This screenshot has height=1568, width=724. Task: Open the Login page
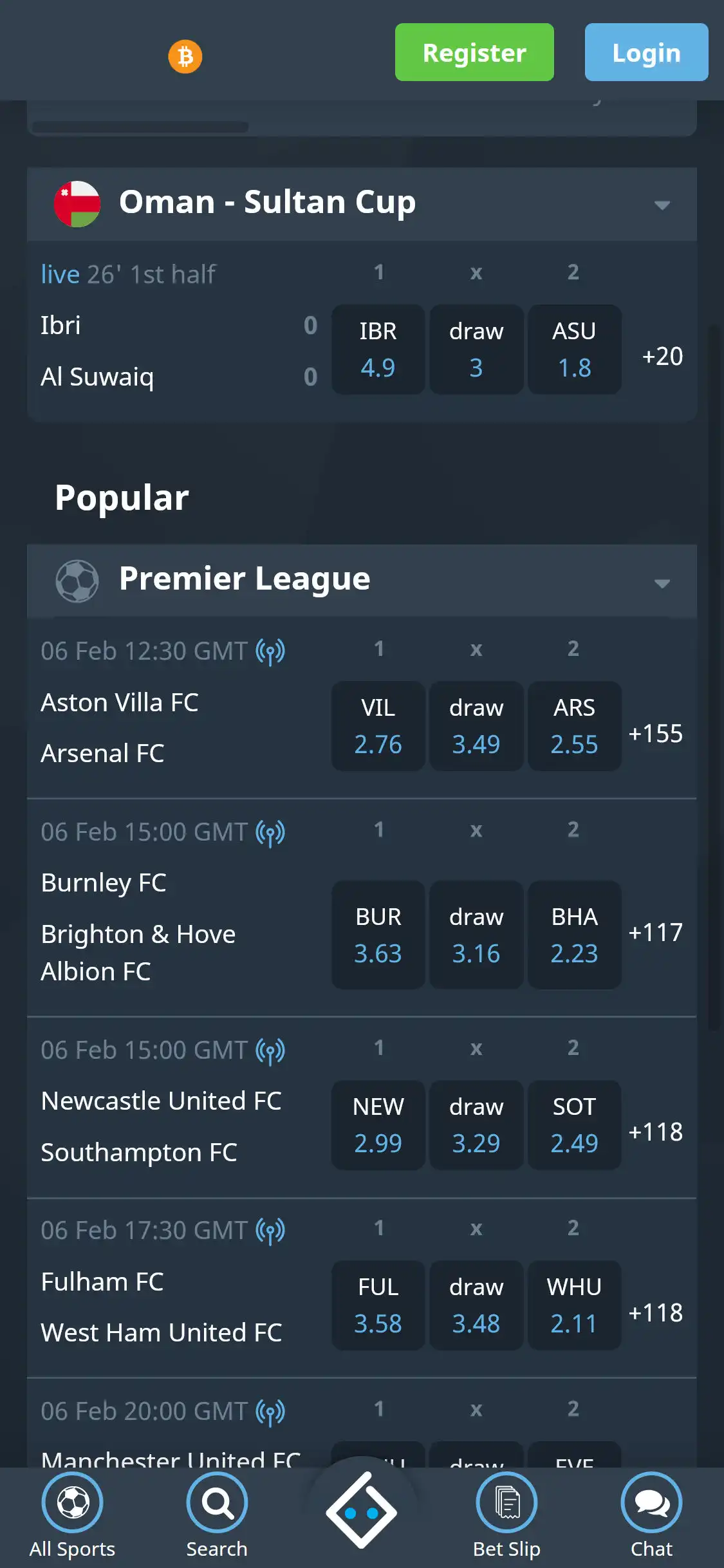[646, 52]
